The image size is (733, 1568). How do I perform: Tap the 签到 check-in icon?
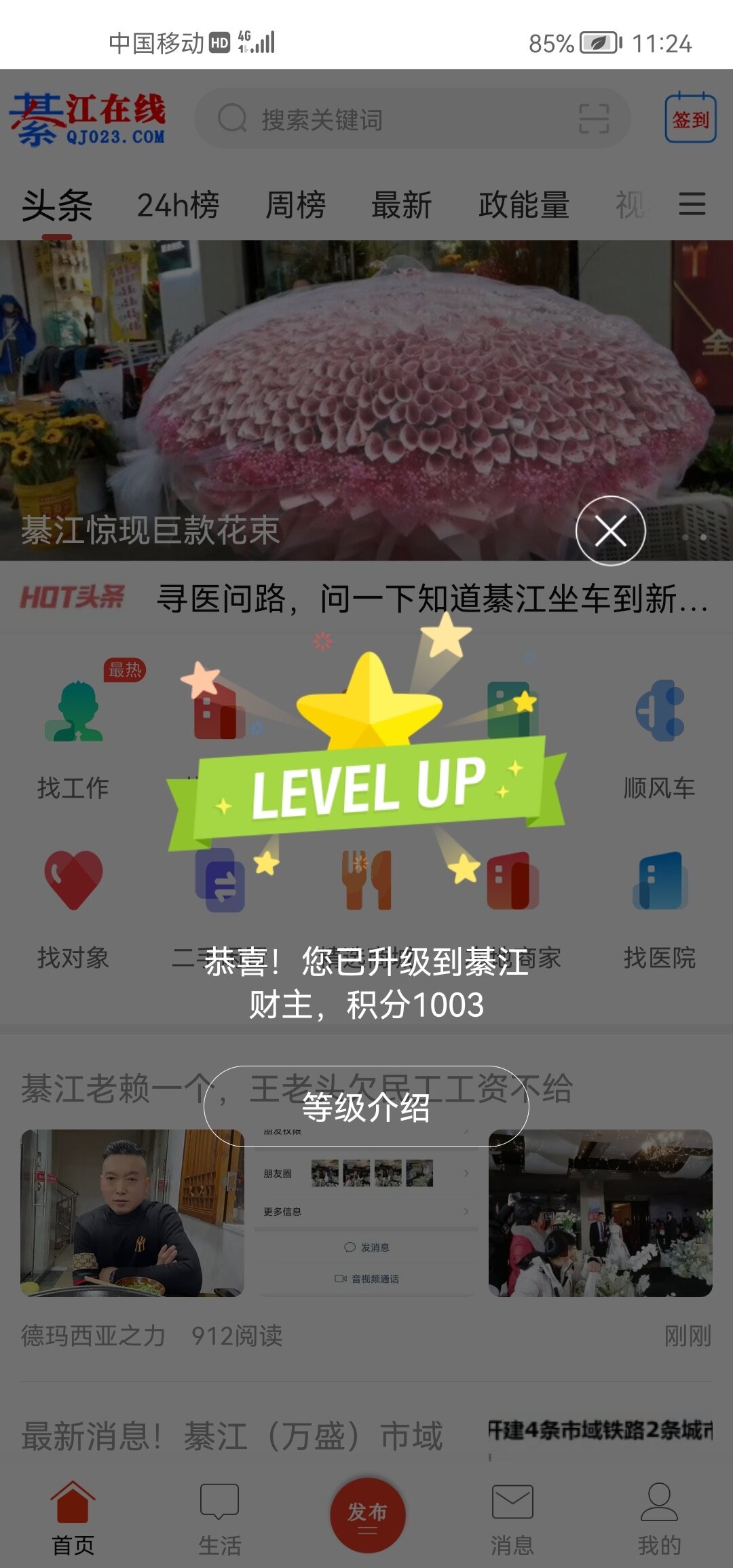[690, 117]
